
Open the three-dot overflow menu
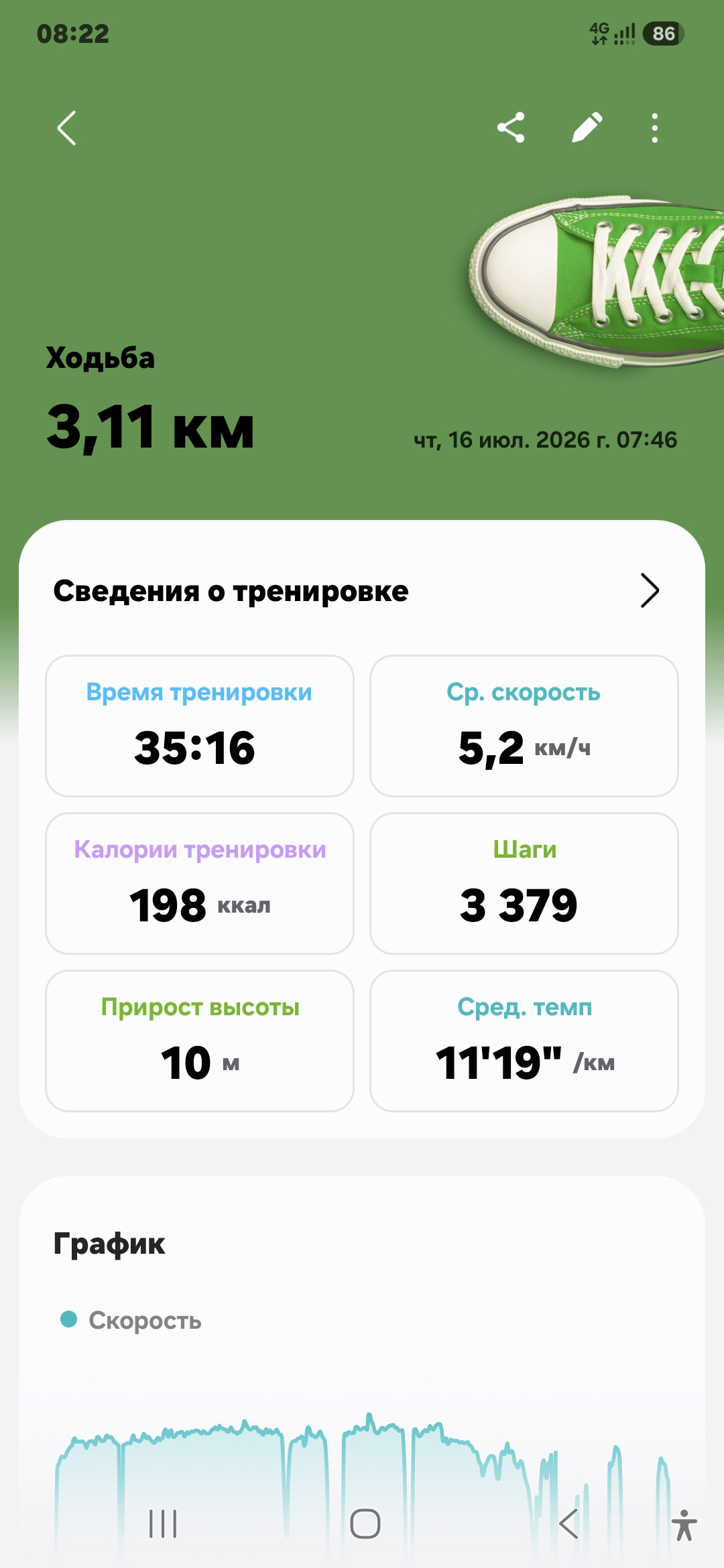(x=655, y=127)
